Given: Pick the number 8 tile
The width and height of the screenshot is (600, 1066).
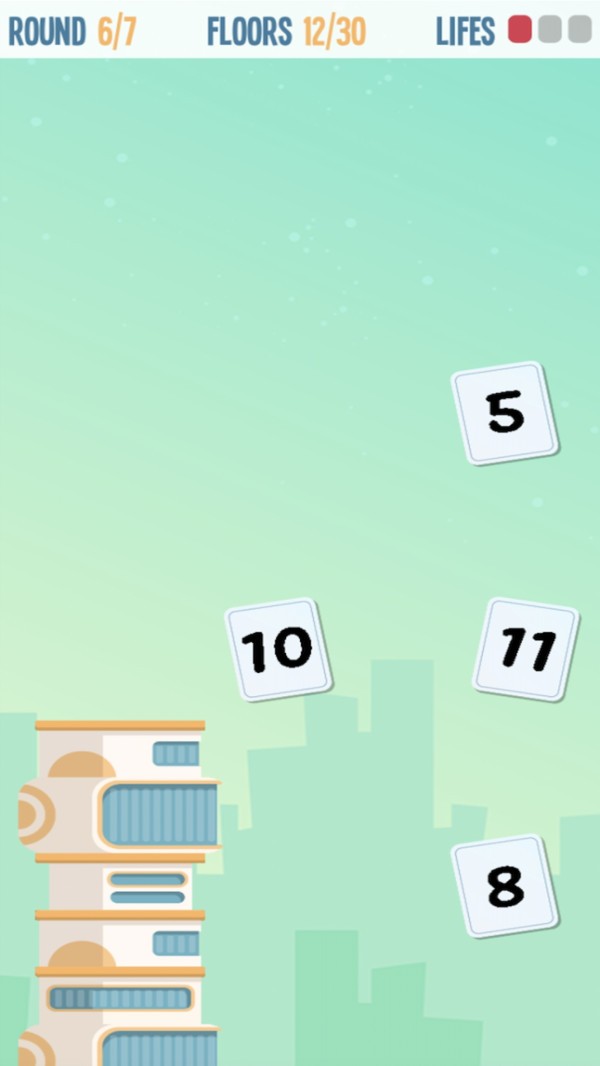Looking at the screenshot, I should (x=505, y=886).
